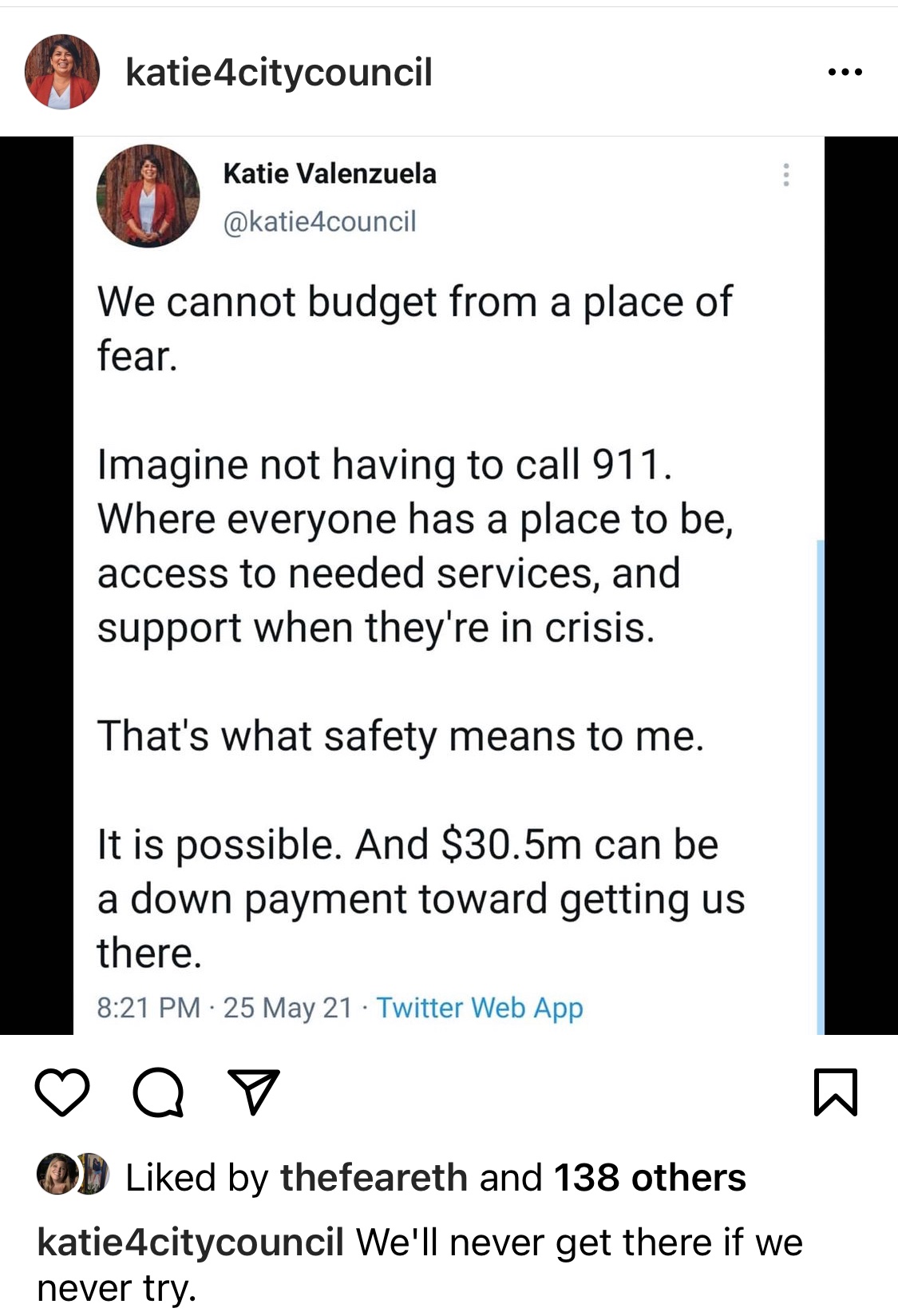Like the katie4citycouncil post
898x1316 pixels.
[62, 1092]
